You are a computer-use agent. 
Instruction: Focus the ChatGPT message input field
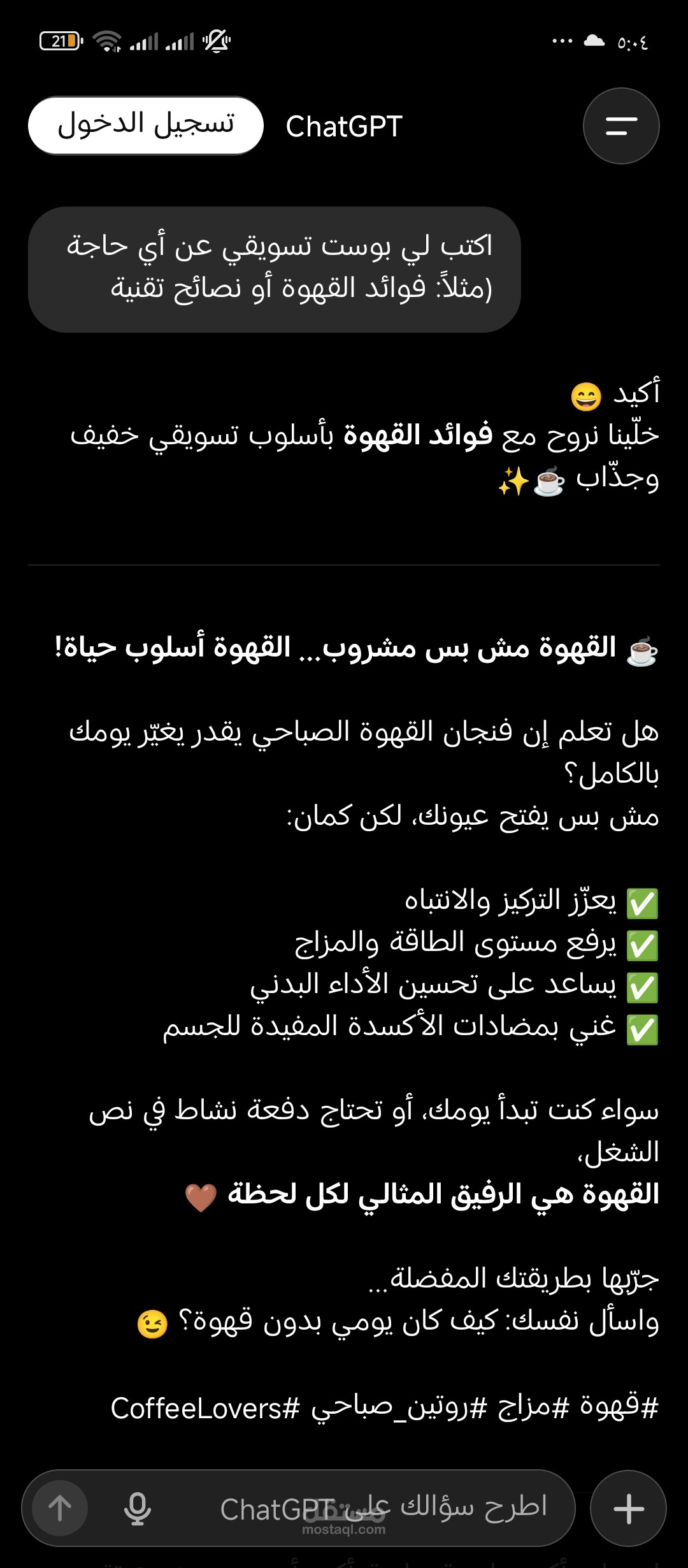pyautogui.click(x=382, y=1509)
